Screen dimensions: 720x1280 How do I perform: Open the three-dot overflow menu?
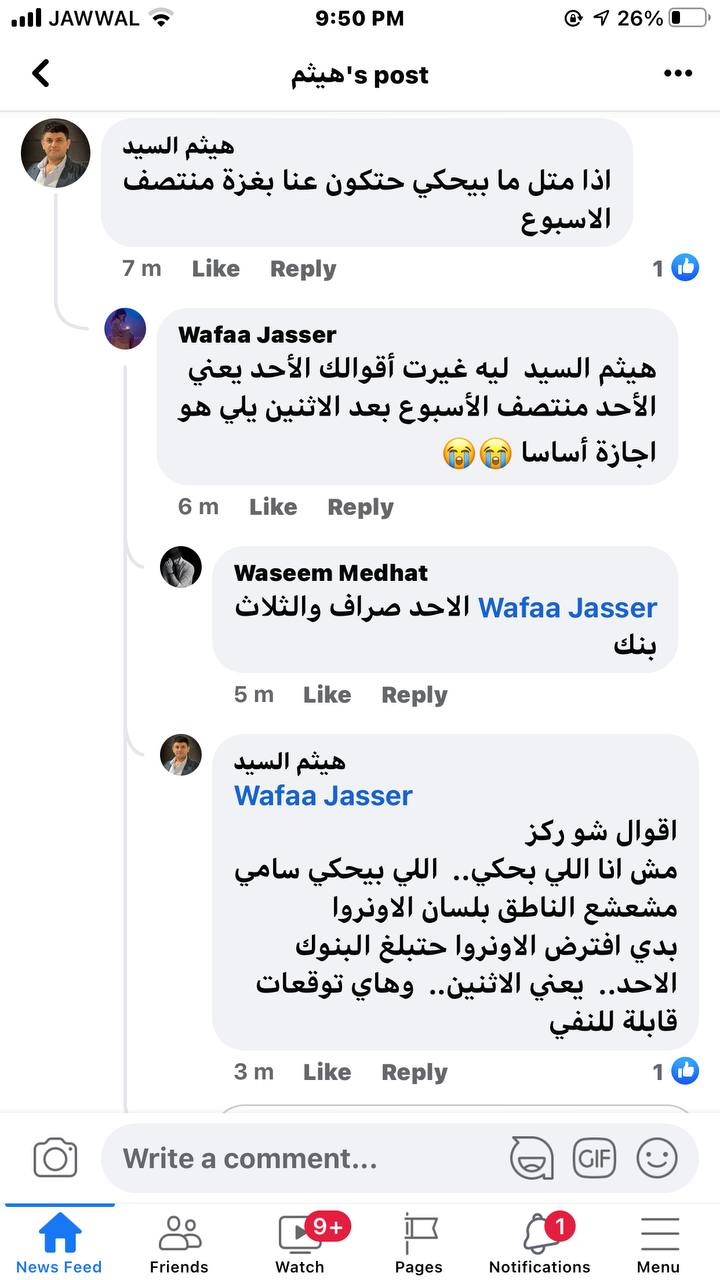pyautogui.click(x=677, y=74)
